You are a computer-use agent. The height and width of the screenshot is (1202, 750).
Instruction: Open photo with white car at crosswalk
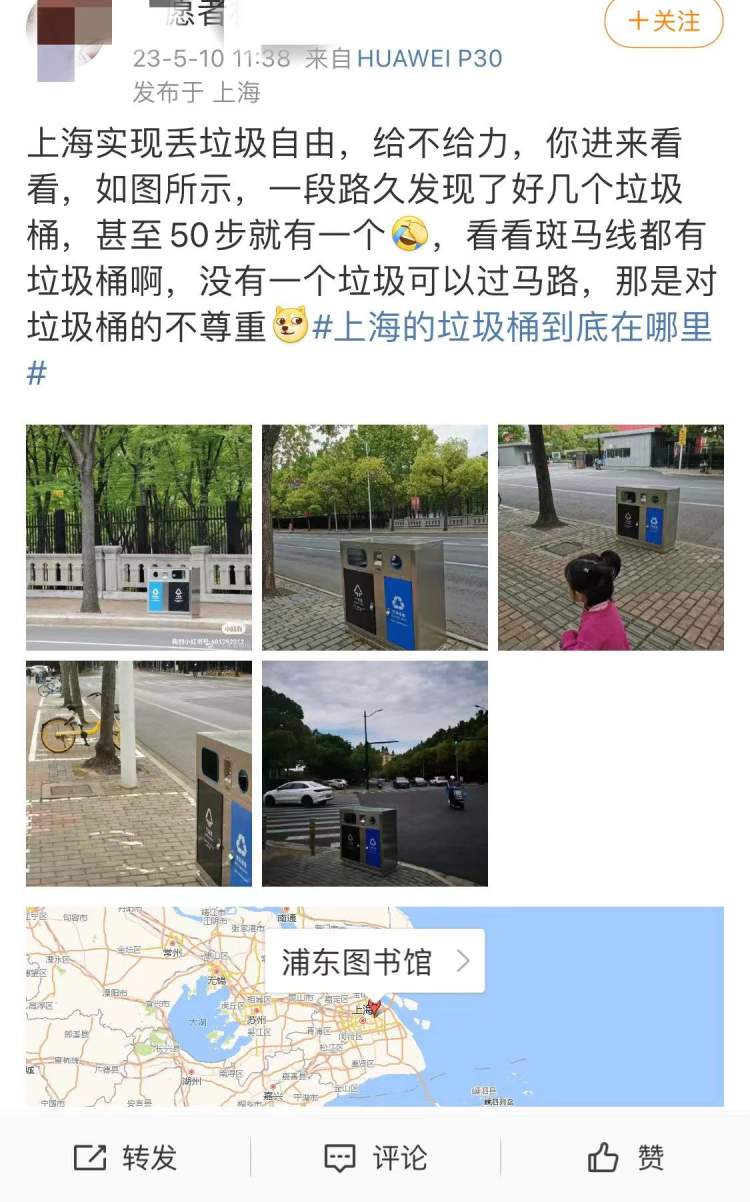[x=375, y=773]
